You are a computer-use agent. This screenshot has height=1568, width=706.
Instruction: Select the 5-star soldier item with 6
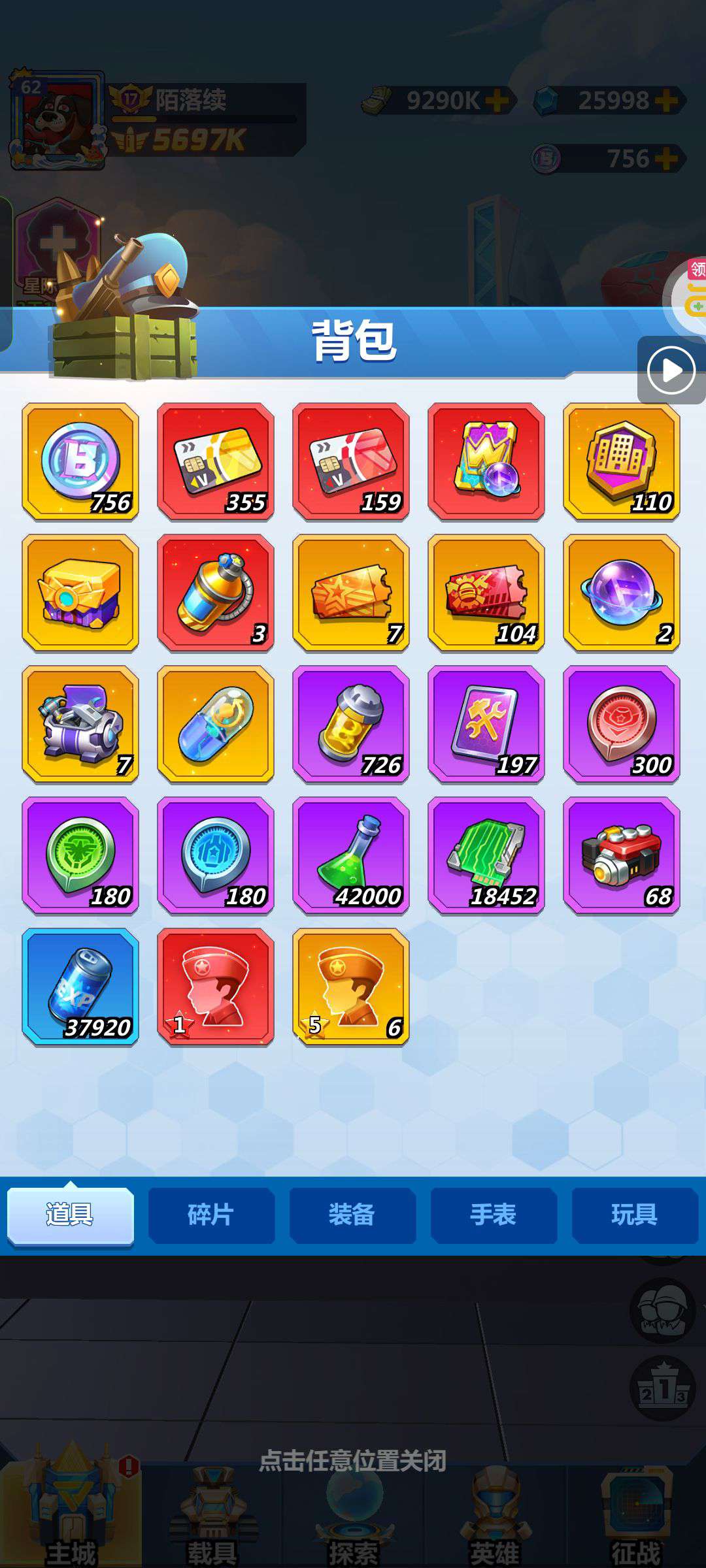351,987
